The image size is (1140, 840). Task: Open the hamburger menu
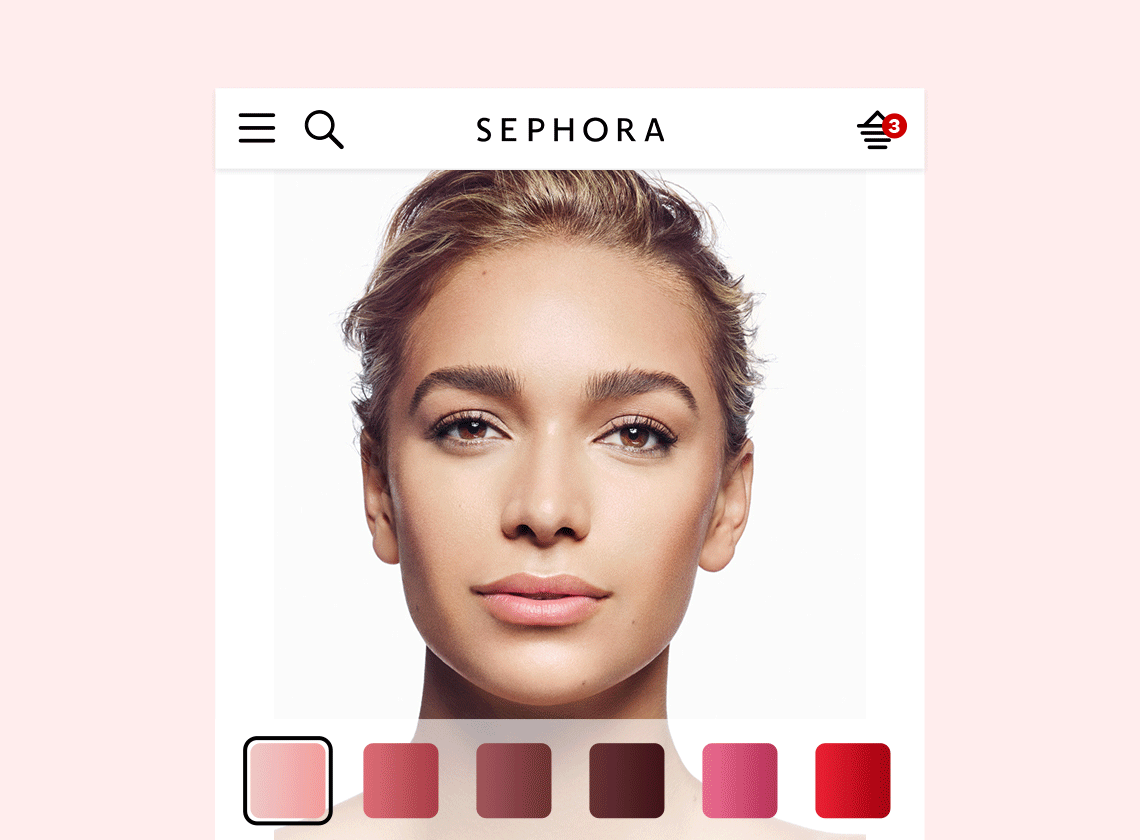pos(257,129)
